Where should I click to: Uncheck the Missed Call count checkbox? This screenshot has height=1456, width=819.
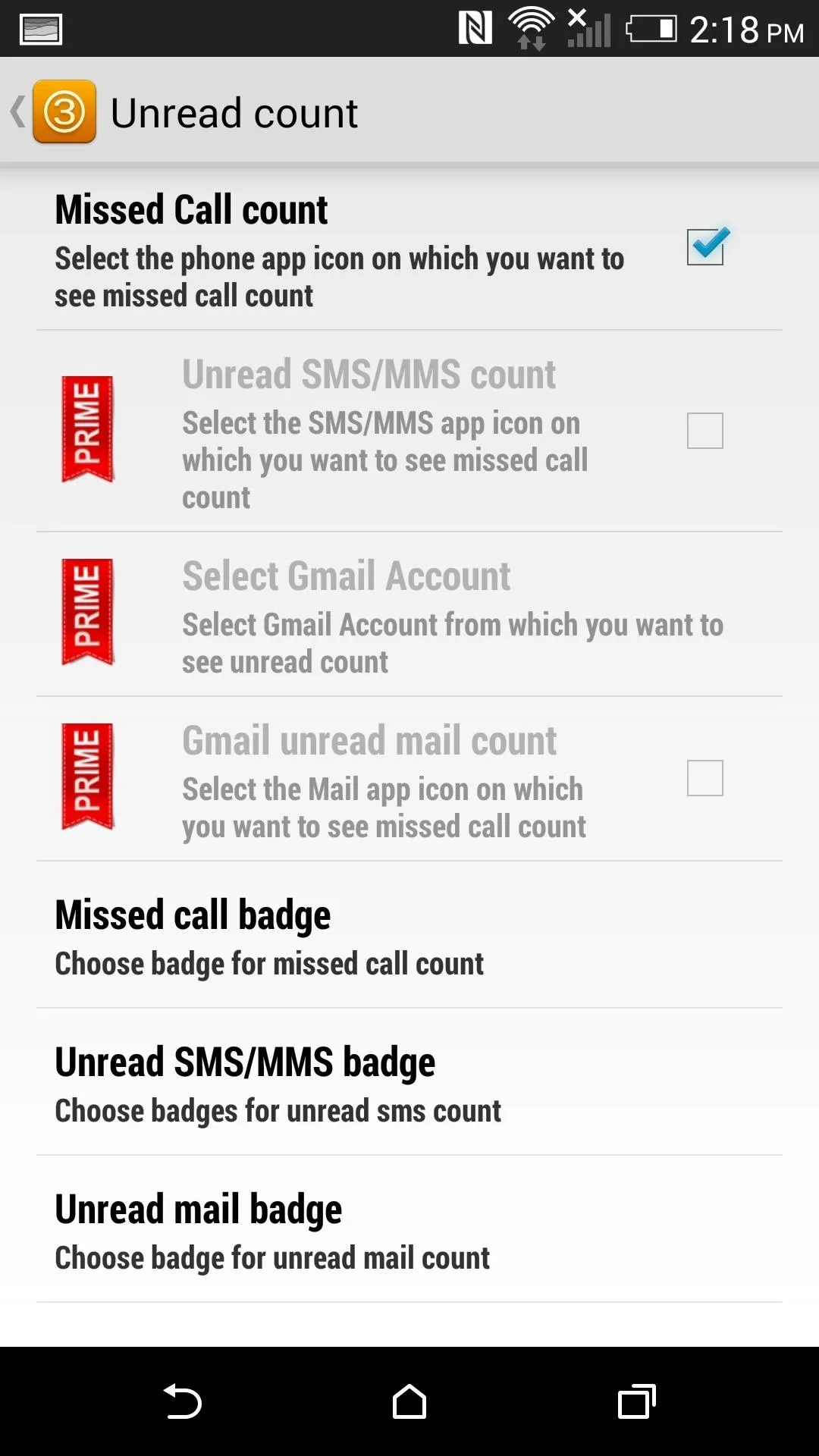click(706, 246)
